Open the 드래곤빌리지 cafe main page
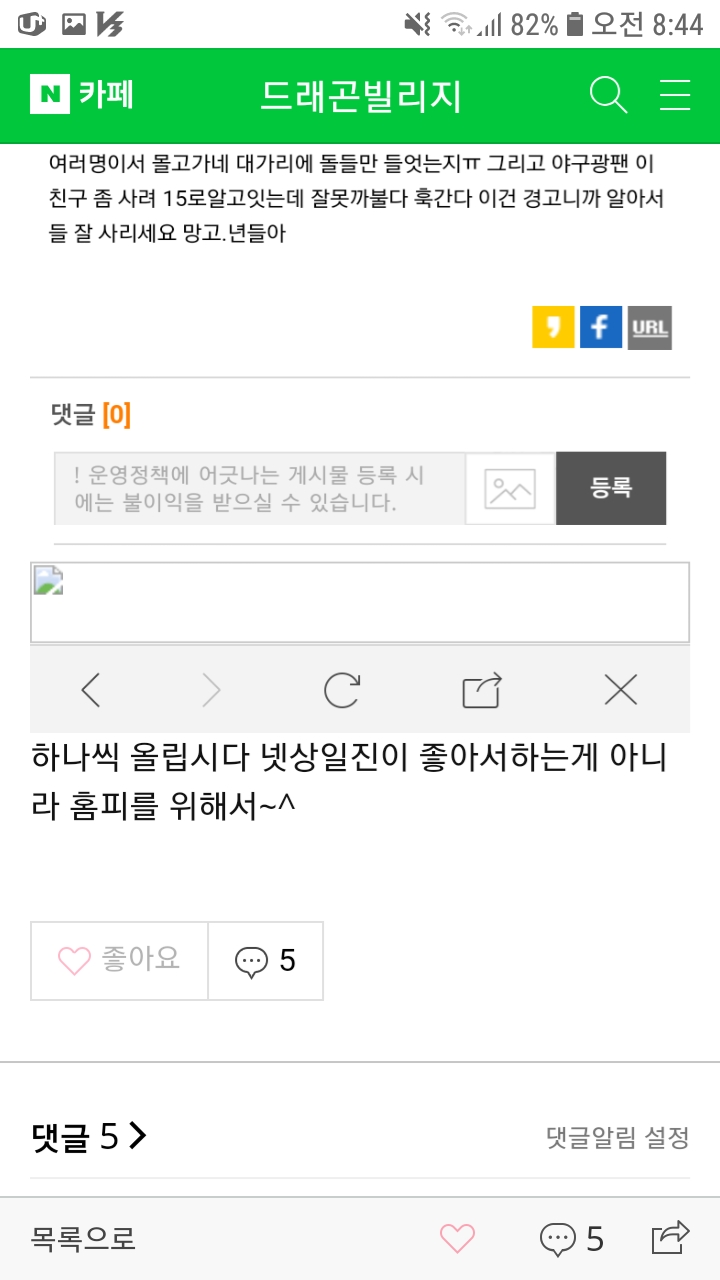 [x=361, y=96]
